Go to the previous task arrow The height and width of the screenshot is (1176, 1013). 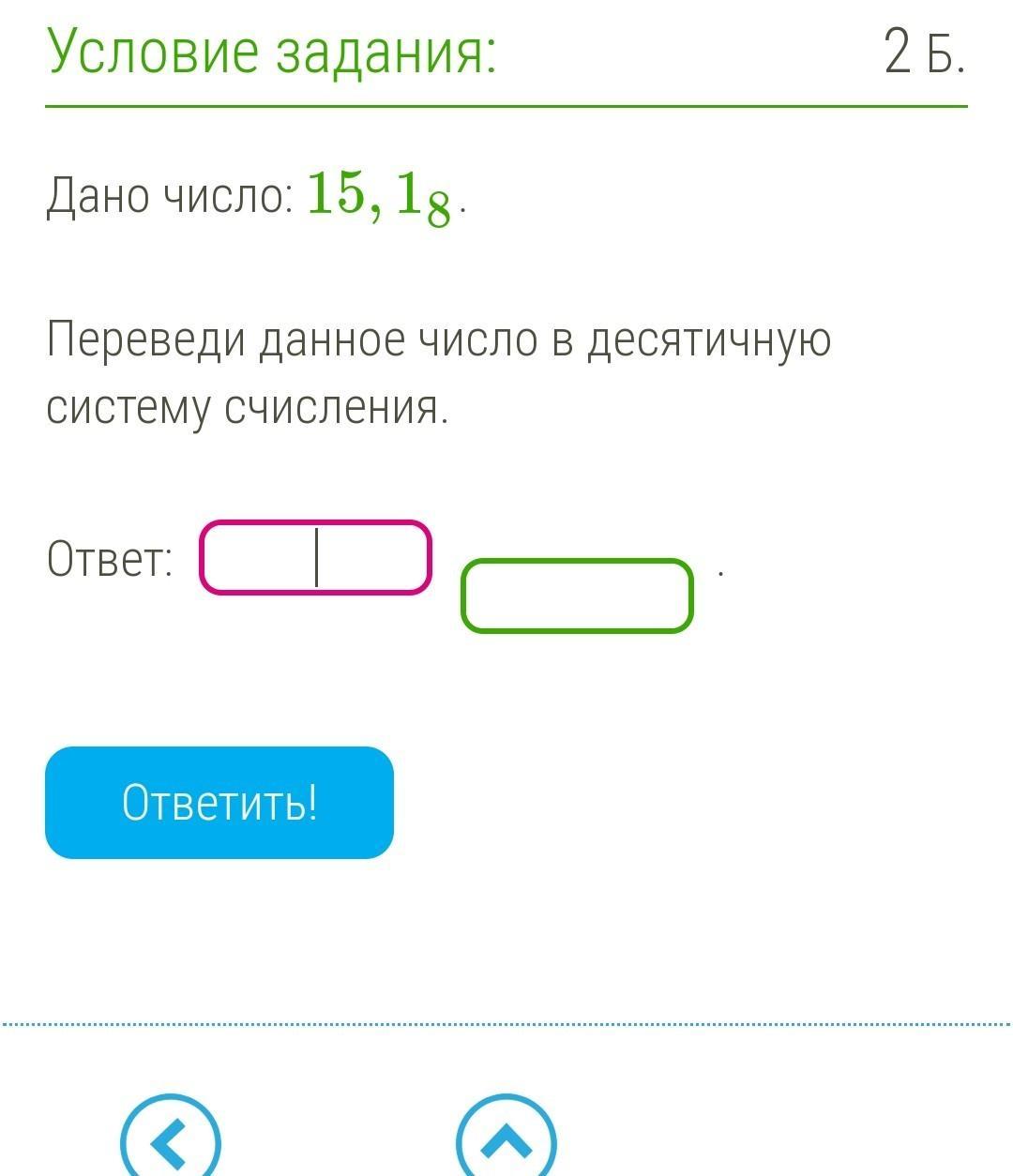coord(171,1137)
